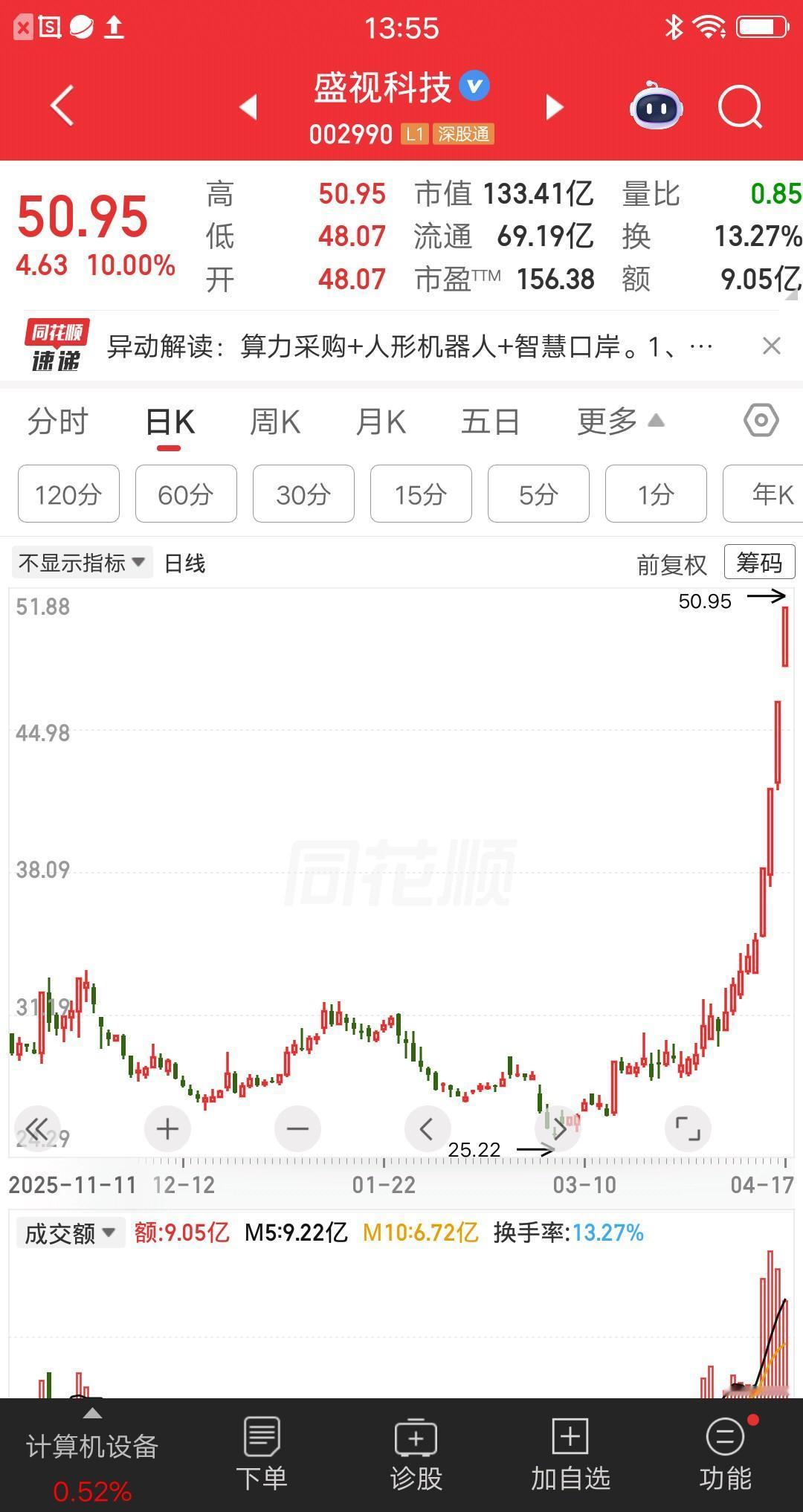The image size is (803, 1512).
Task: Select the 60分 interval button
Action: click(x=185, y=494)
